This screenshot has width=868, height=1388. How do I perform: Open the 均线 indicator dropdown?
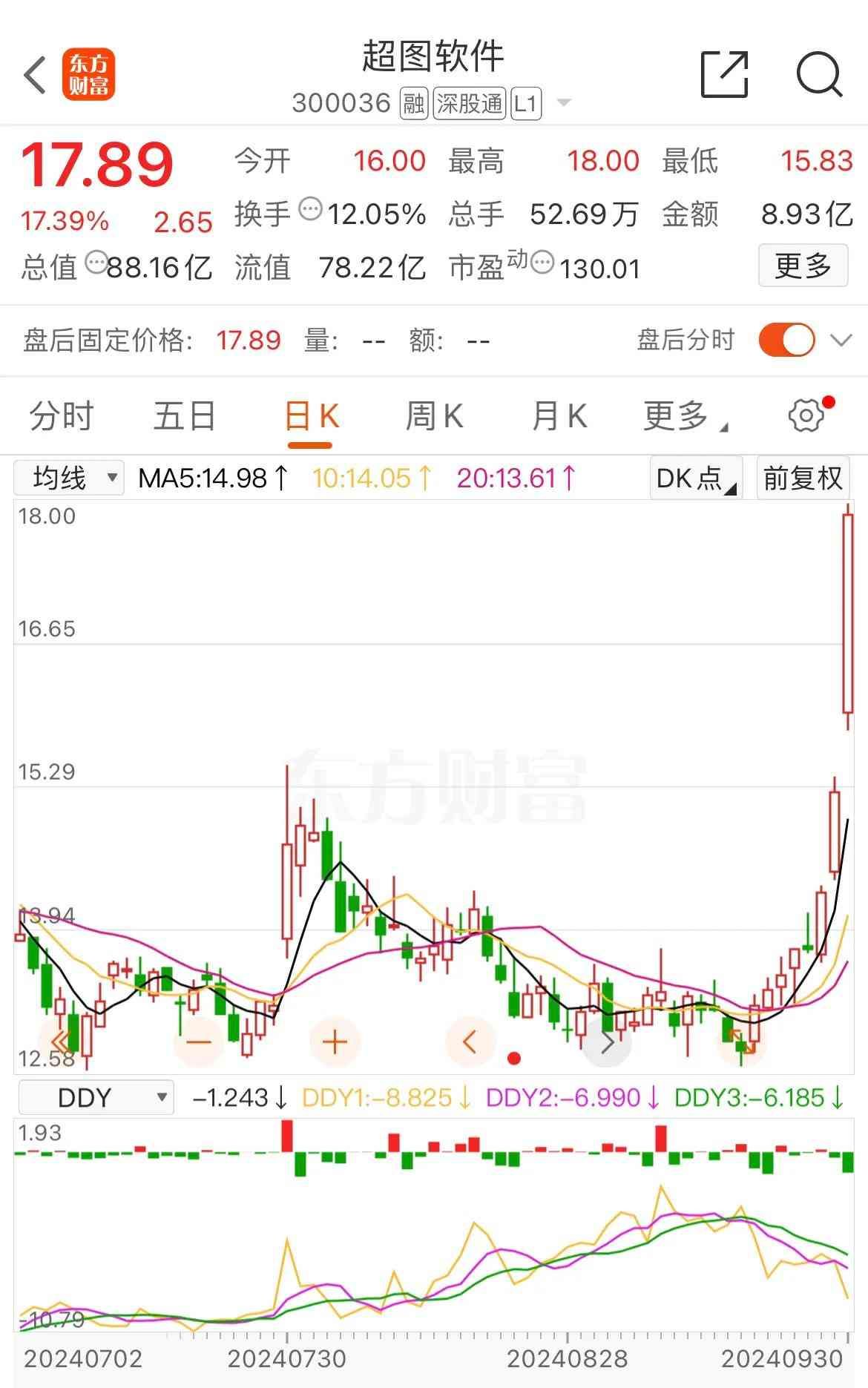[69, 478]
